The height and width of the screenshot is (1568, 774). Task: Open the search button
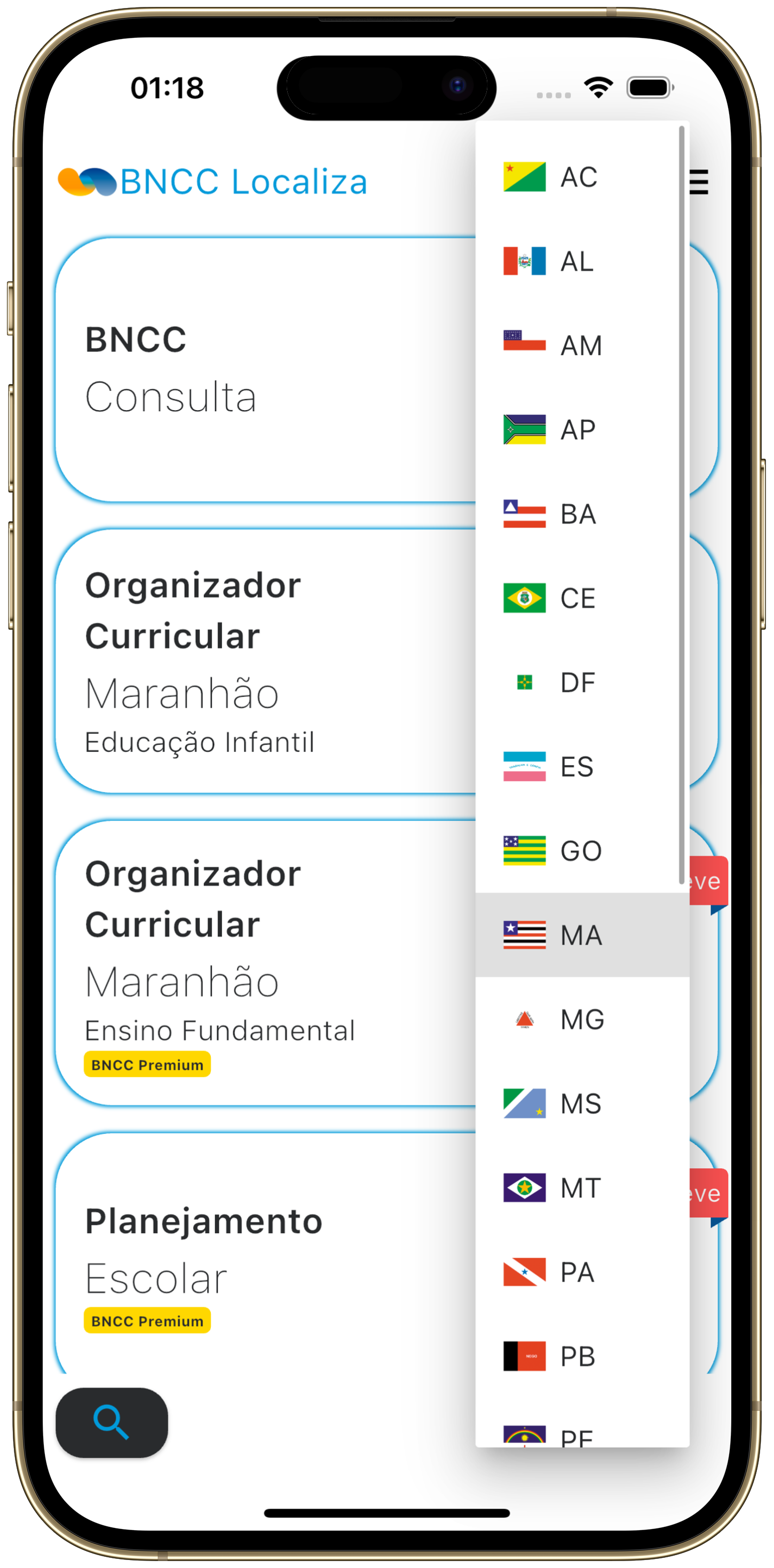tap(112, 1423)
